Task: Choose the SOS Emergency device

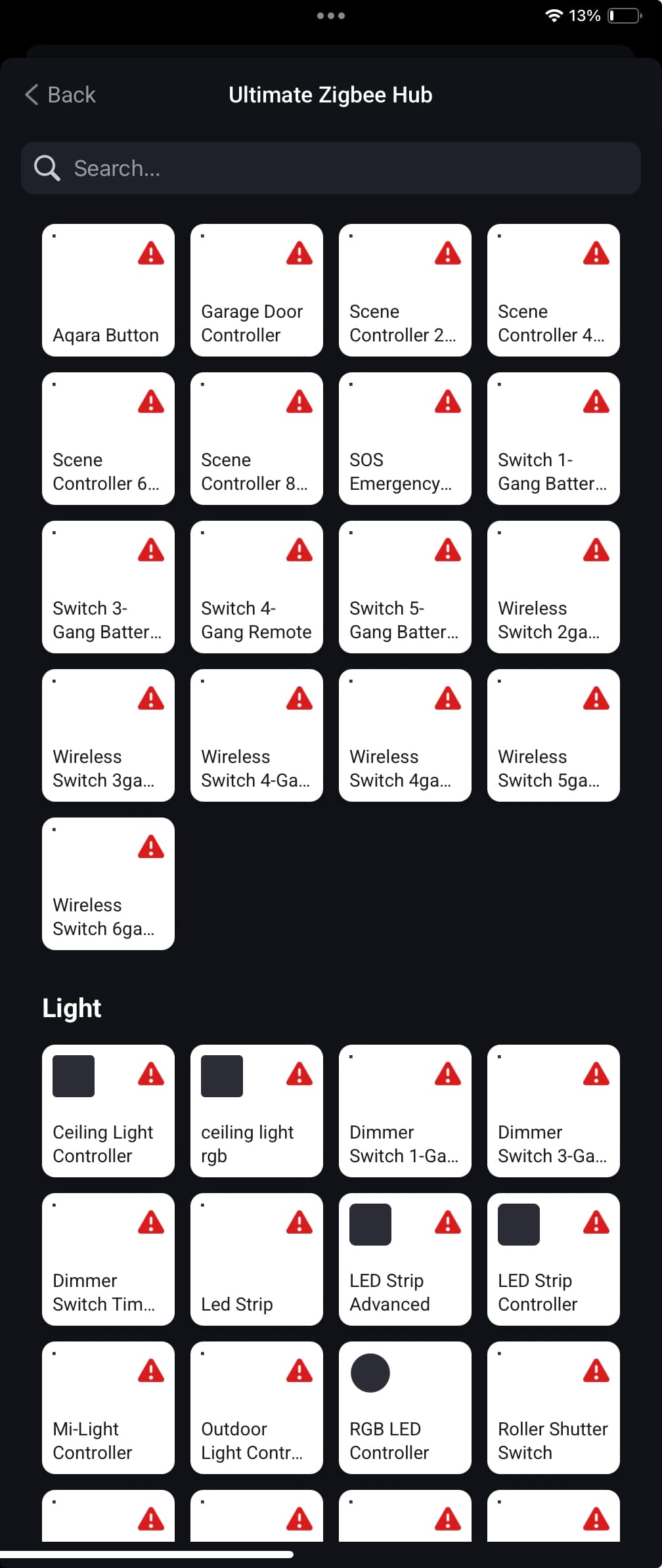Action: [x=405, y=439]
